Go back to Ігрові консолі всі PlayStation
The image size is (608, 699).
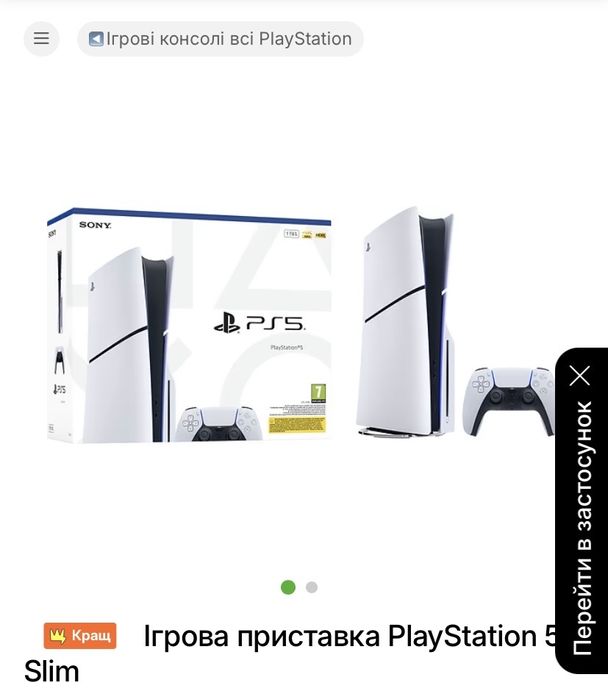click(220, 39)
